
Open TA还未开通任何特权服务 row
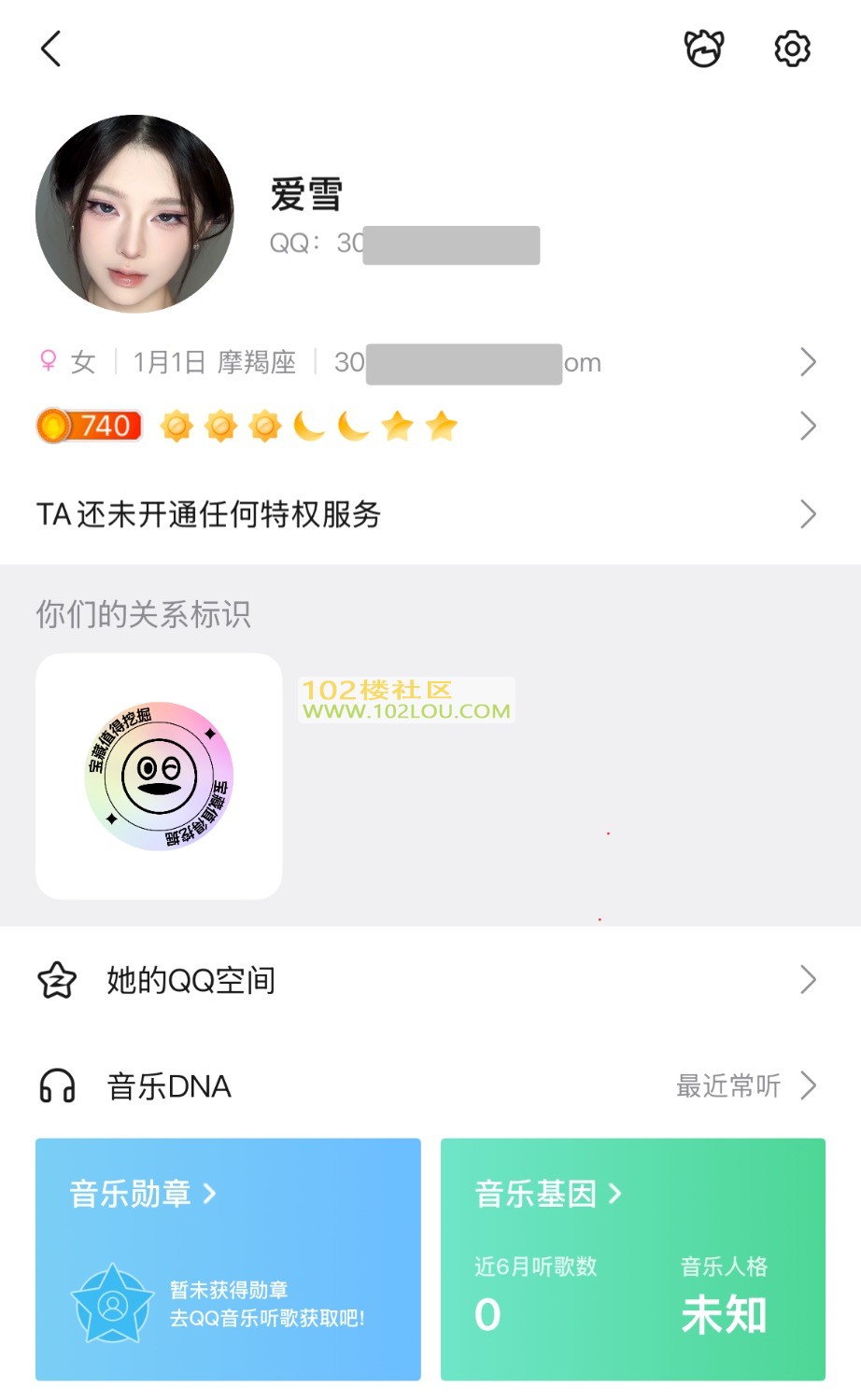coord(430,514)
